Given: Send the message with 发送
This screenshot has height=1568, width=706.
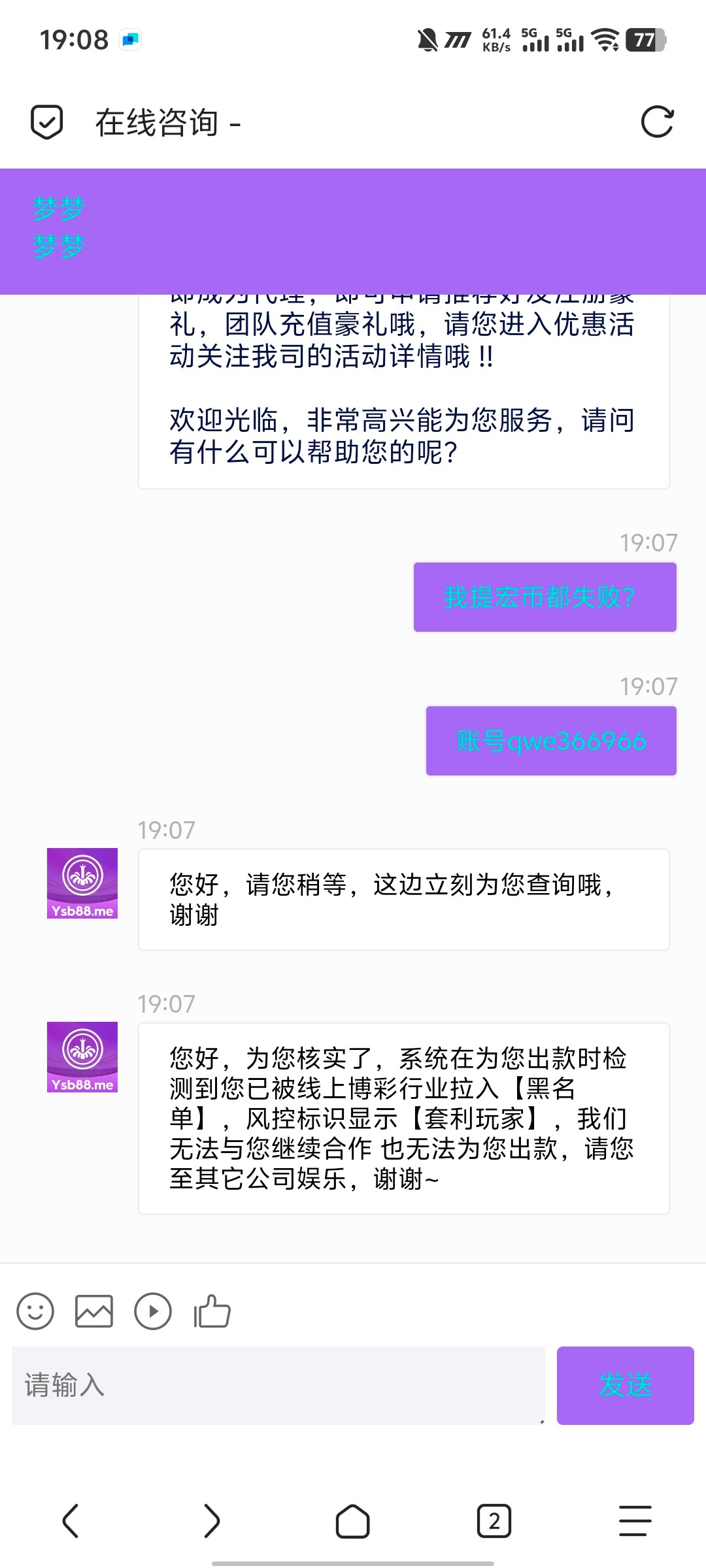Looking at the screenshot, I should pyautogui.click(x=626, y=1385).
